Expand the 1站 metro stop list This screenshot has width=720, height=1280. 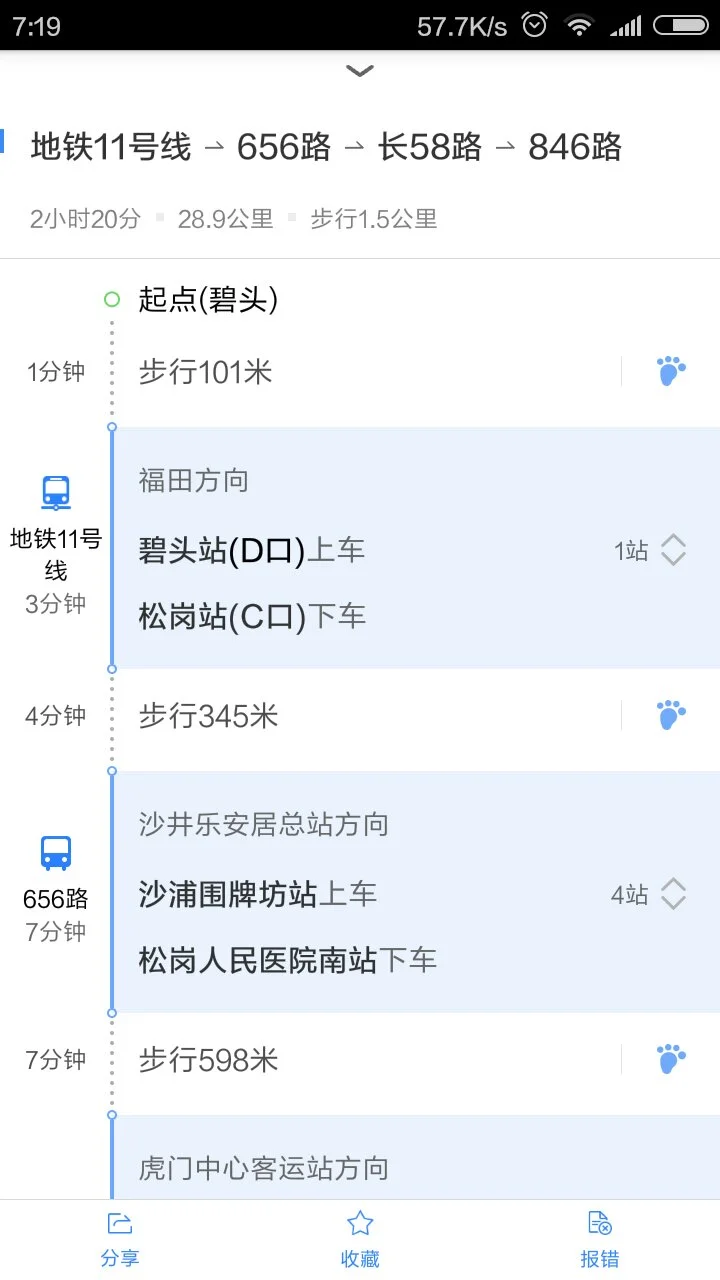(x=673, y=549)
